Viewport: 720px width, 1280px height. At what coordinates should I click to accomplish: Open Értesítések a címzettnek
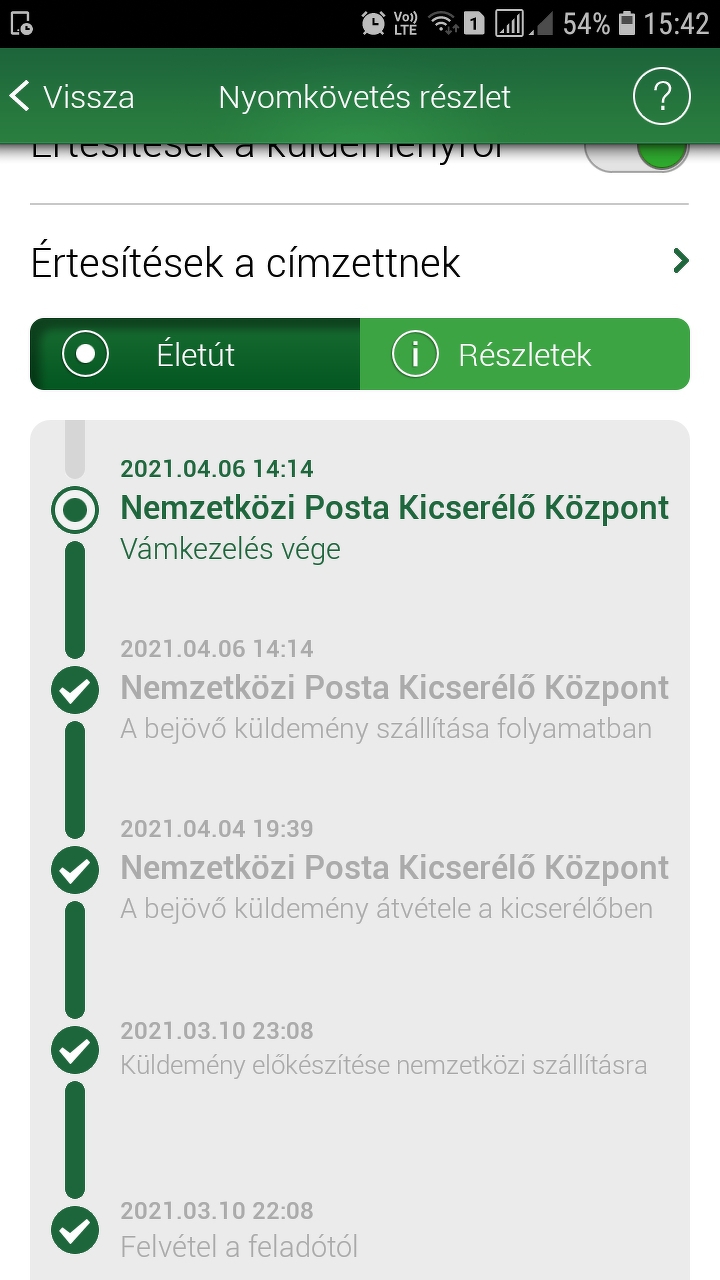[360, 262]
